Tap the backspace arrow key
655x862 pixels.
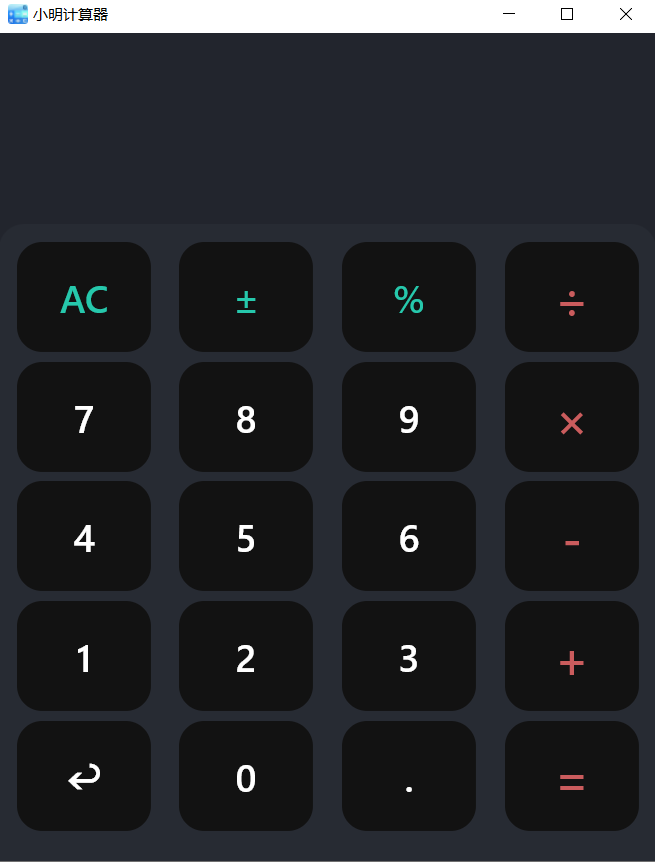click(84, 776)
